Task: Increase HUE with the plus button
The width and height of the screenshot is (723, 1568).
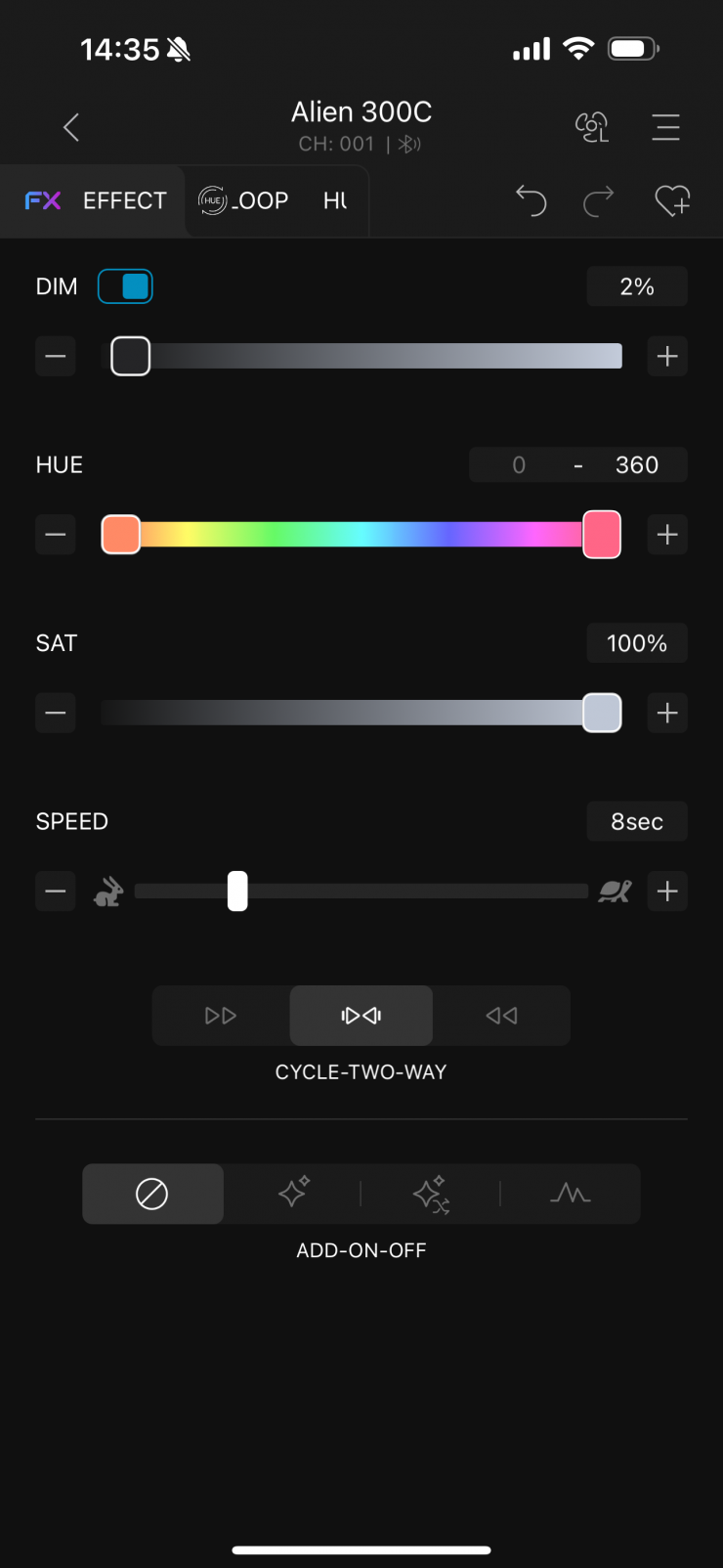Action: point(667,535)
